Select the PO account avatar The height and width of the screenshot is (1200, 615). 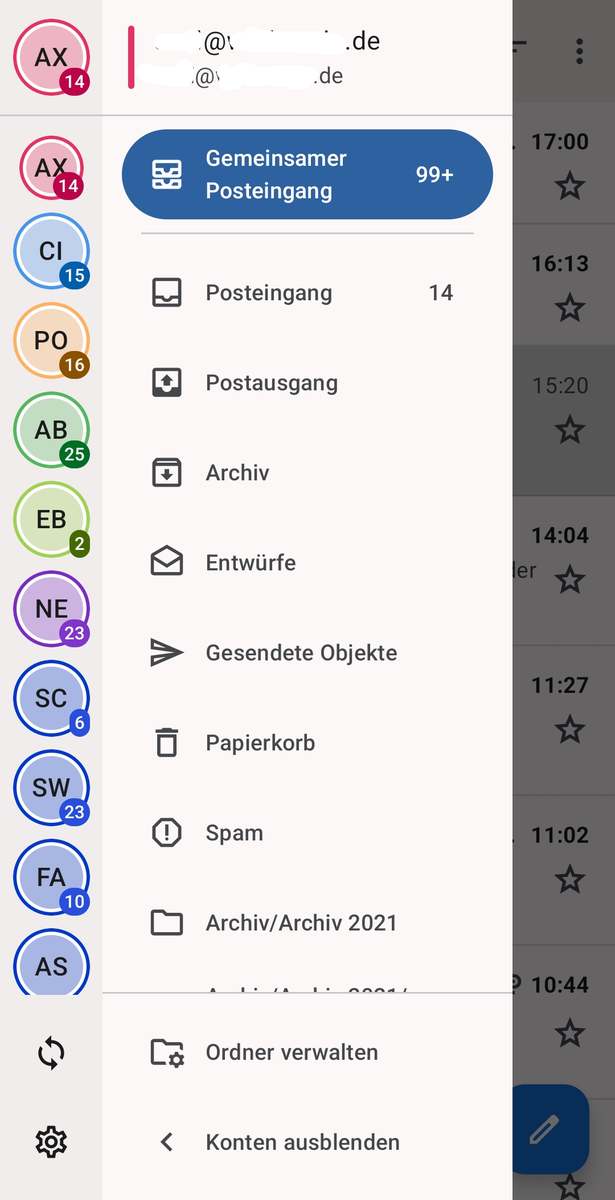[x=51, y=341]
